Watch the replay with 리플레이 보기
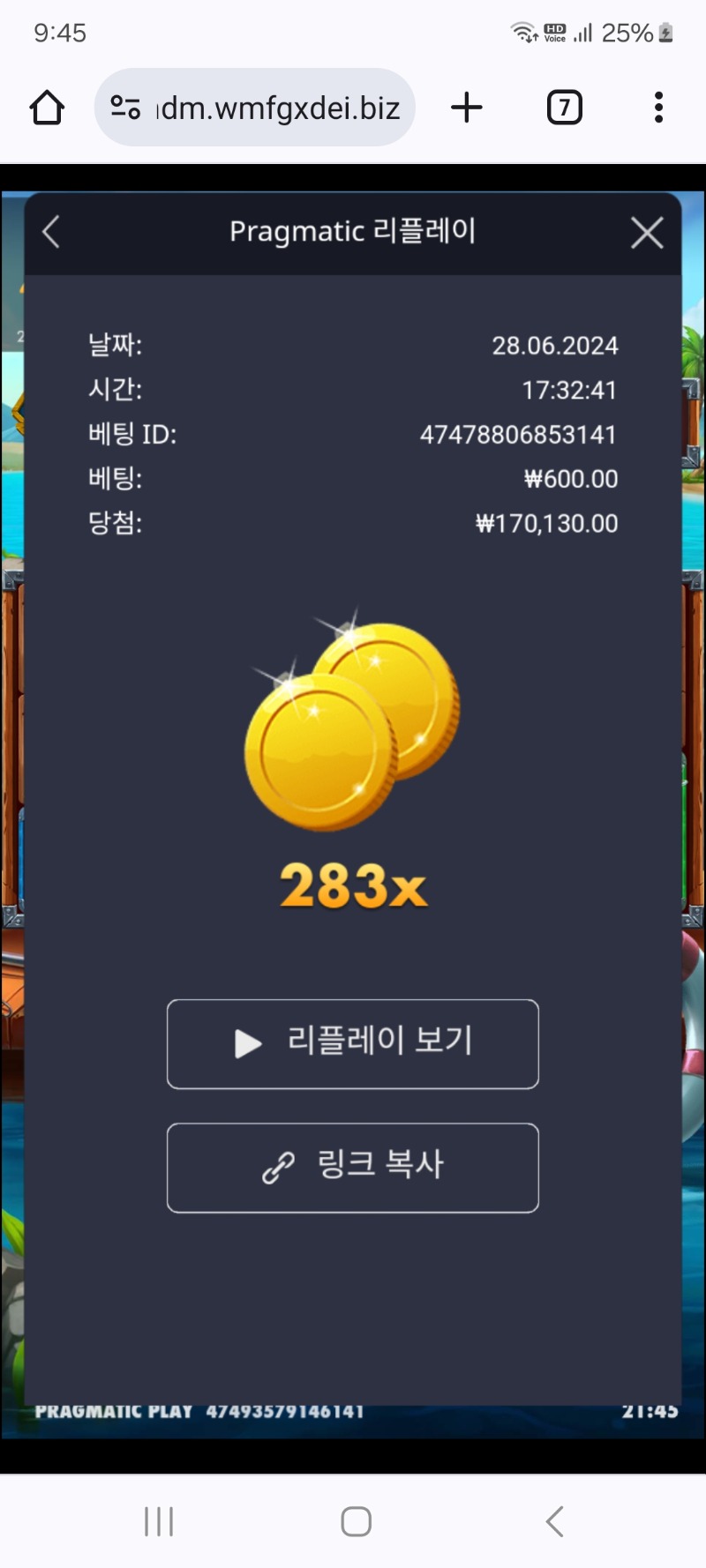This screenshot has width=706, height=1568. point(353,1043)
